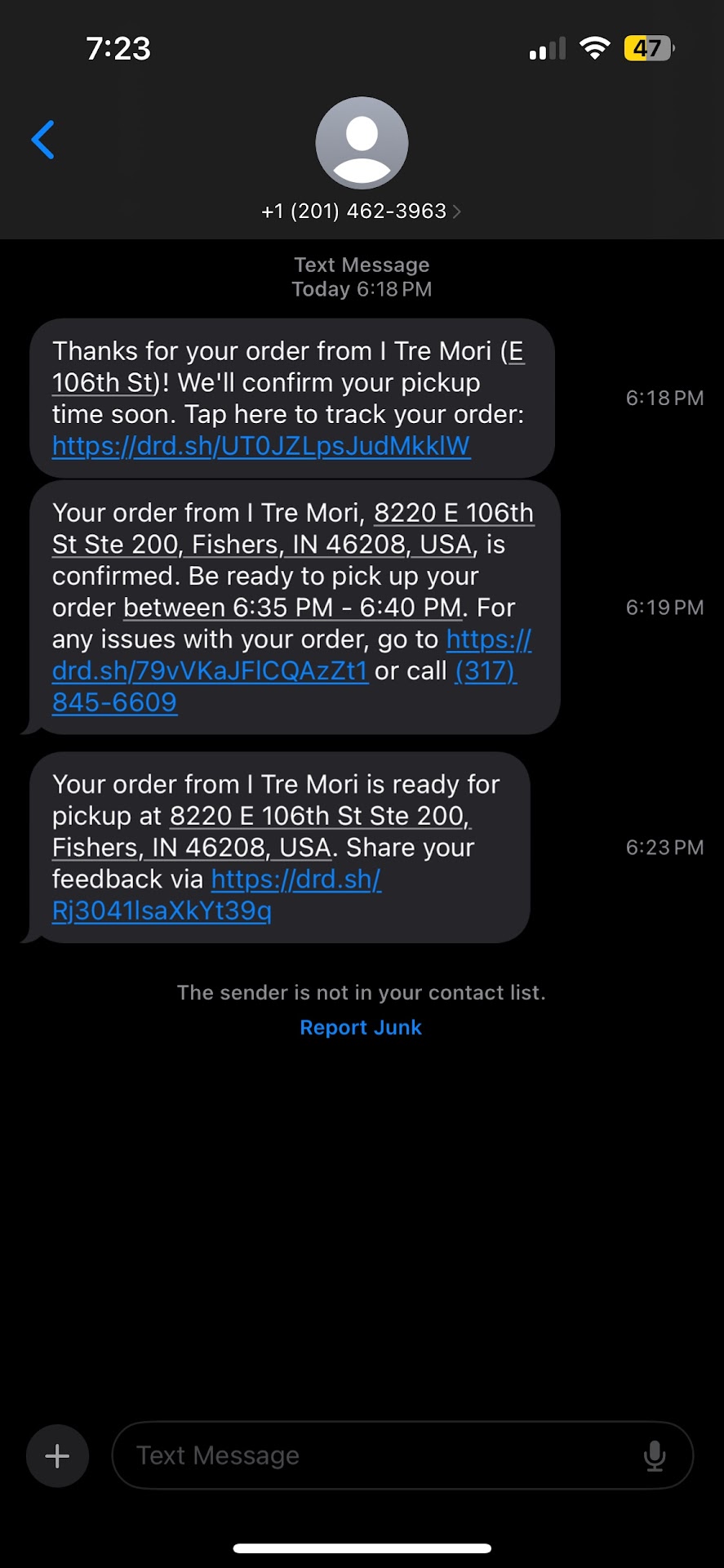Go back to the messages list
The image size is (724, 1568).
tap(43, 140)
